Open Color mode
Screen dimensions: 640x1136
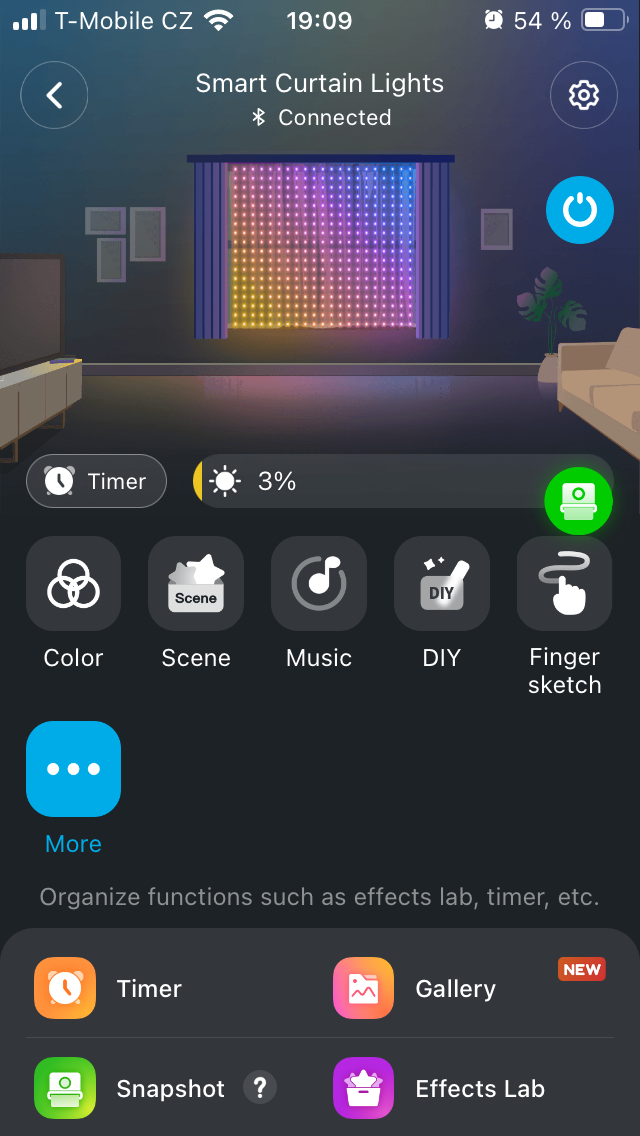[73, 584]
